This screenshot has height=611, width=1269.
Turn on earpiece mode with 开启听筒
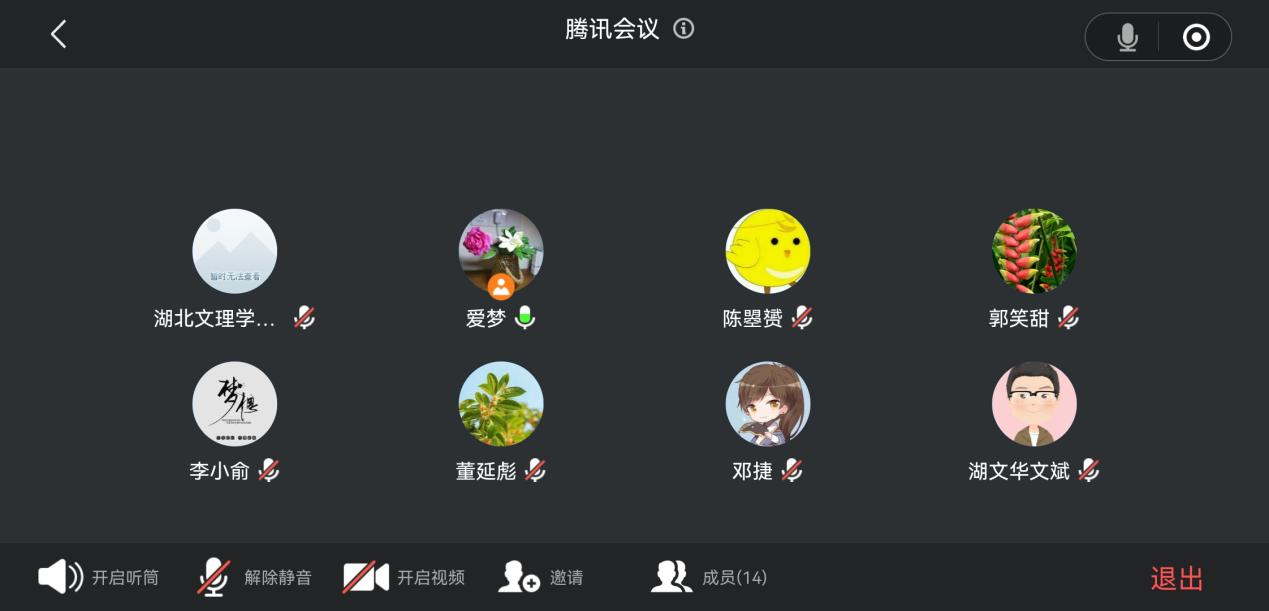(x=98, y=577)
